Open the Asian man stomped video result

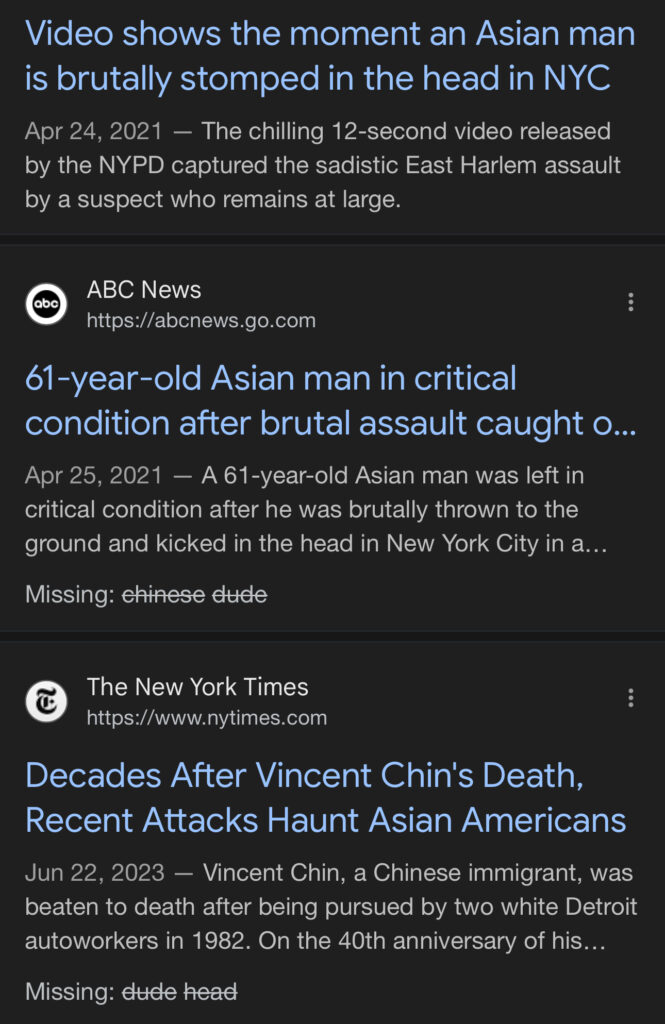pos(330,56)
